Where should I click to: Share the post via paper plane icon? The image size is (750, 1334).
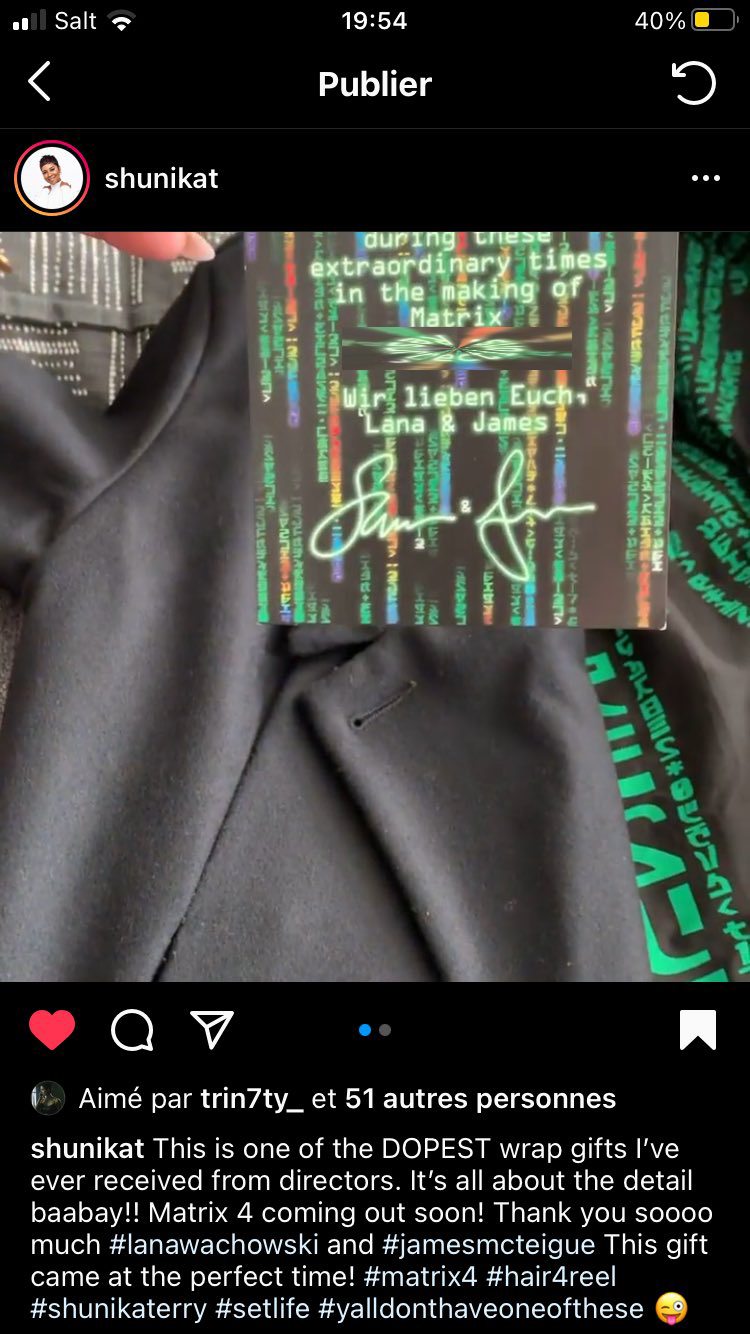[x=212, y=1029]
